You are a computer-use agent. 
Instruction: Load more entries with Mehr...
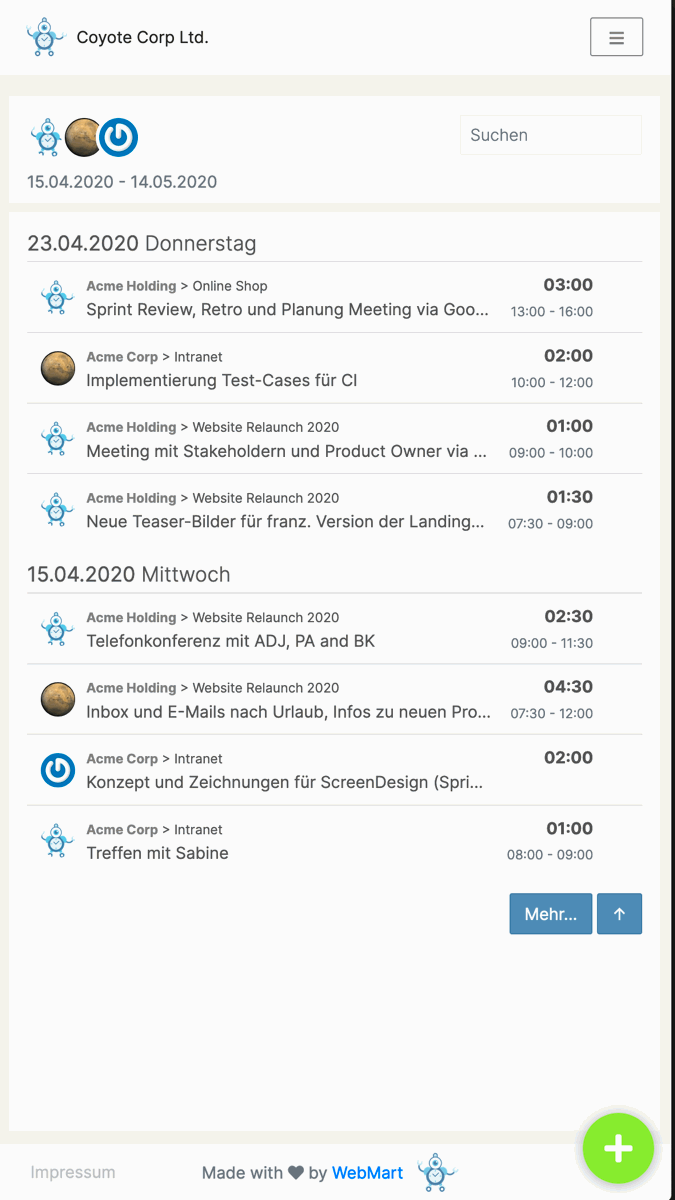pyautogui.click(x=551, y=914)
